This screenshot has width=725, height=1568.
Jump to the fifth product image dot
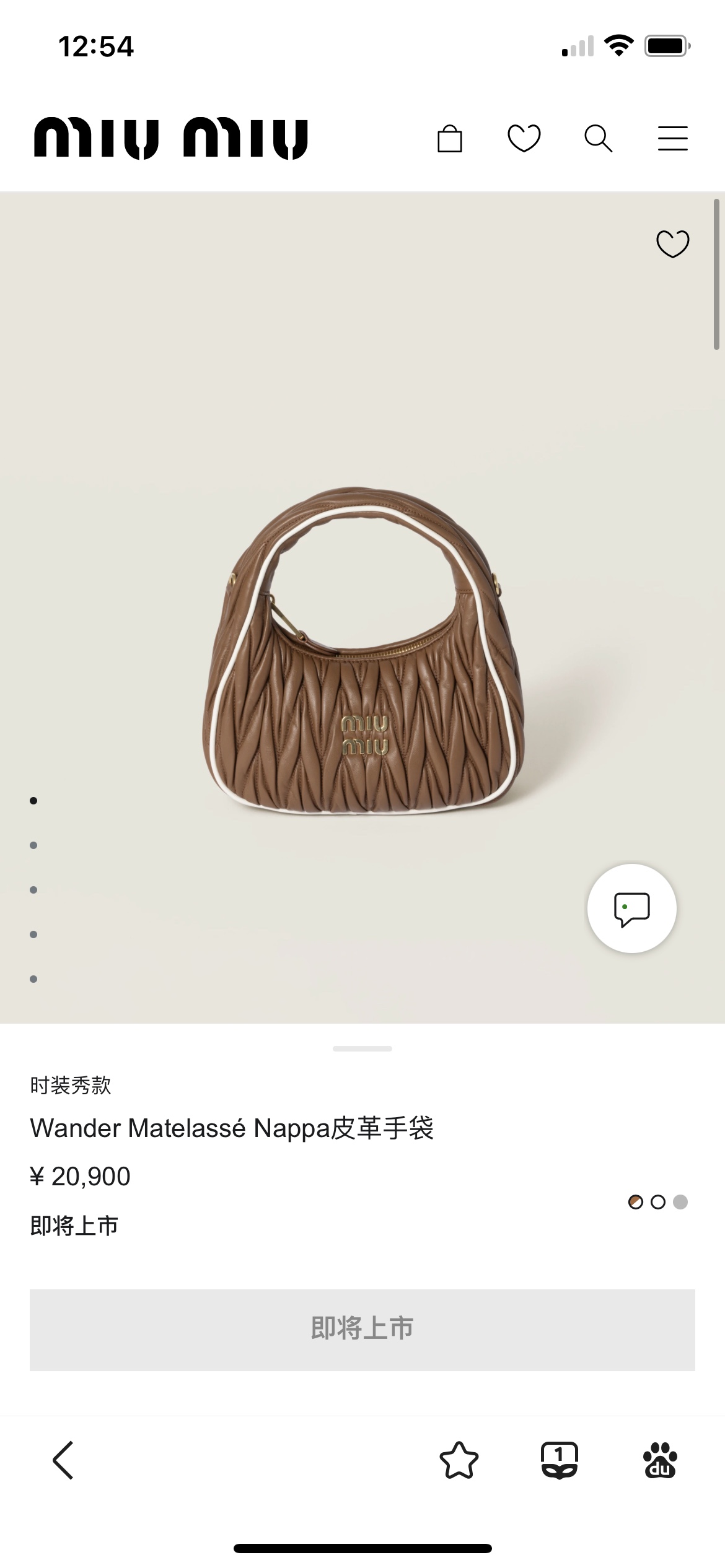[33, 979]
